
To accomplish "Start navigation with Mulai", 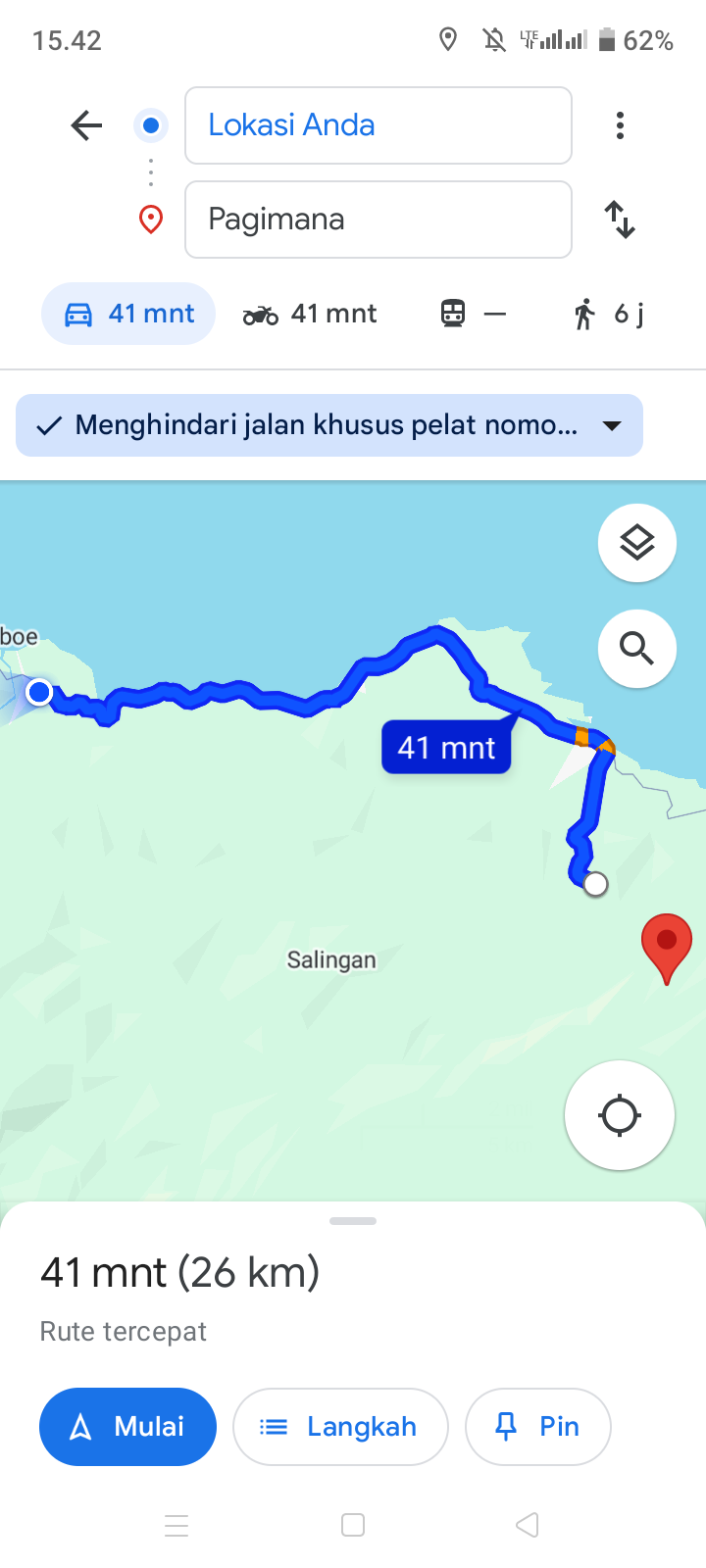I will click(127, 1427).
